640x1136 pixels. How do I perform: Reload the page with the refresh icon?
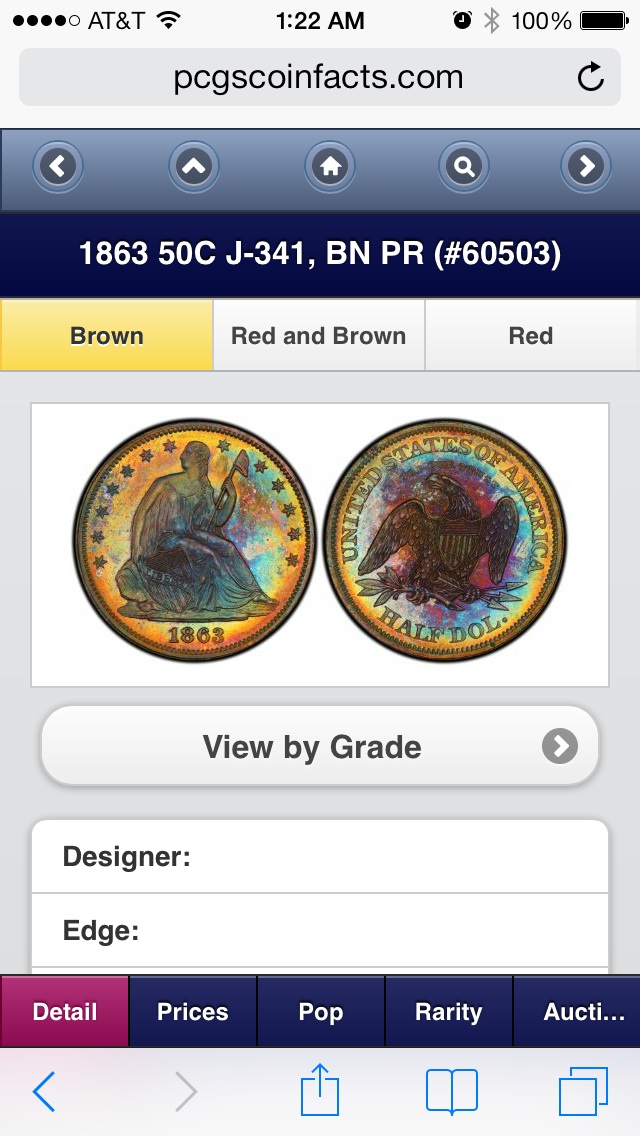coord(591,77)
